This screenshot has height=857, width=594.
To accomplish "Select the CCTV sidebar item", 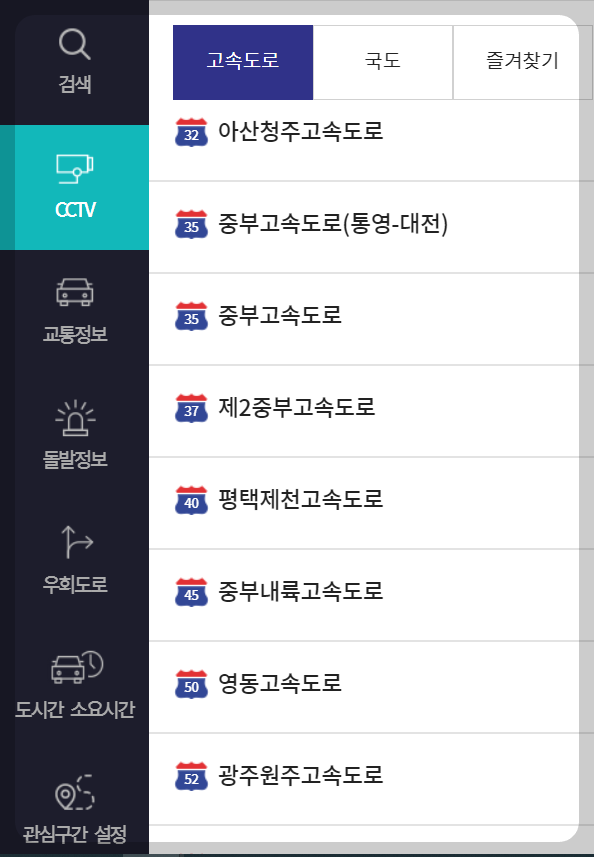I will (x=75, y=187).
